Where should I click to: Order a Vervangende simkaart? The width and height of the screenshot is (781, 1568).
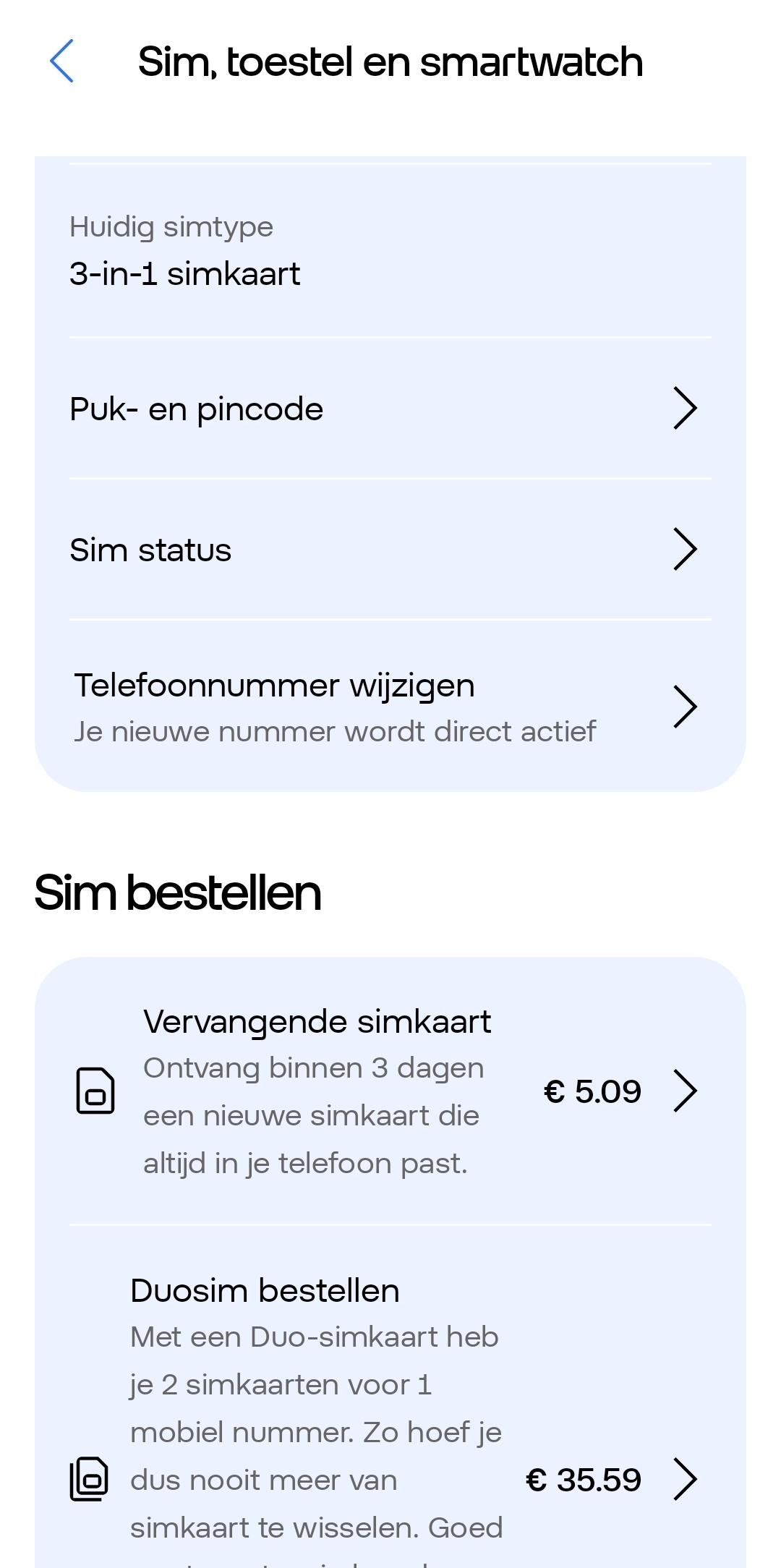[390, 1091]
